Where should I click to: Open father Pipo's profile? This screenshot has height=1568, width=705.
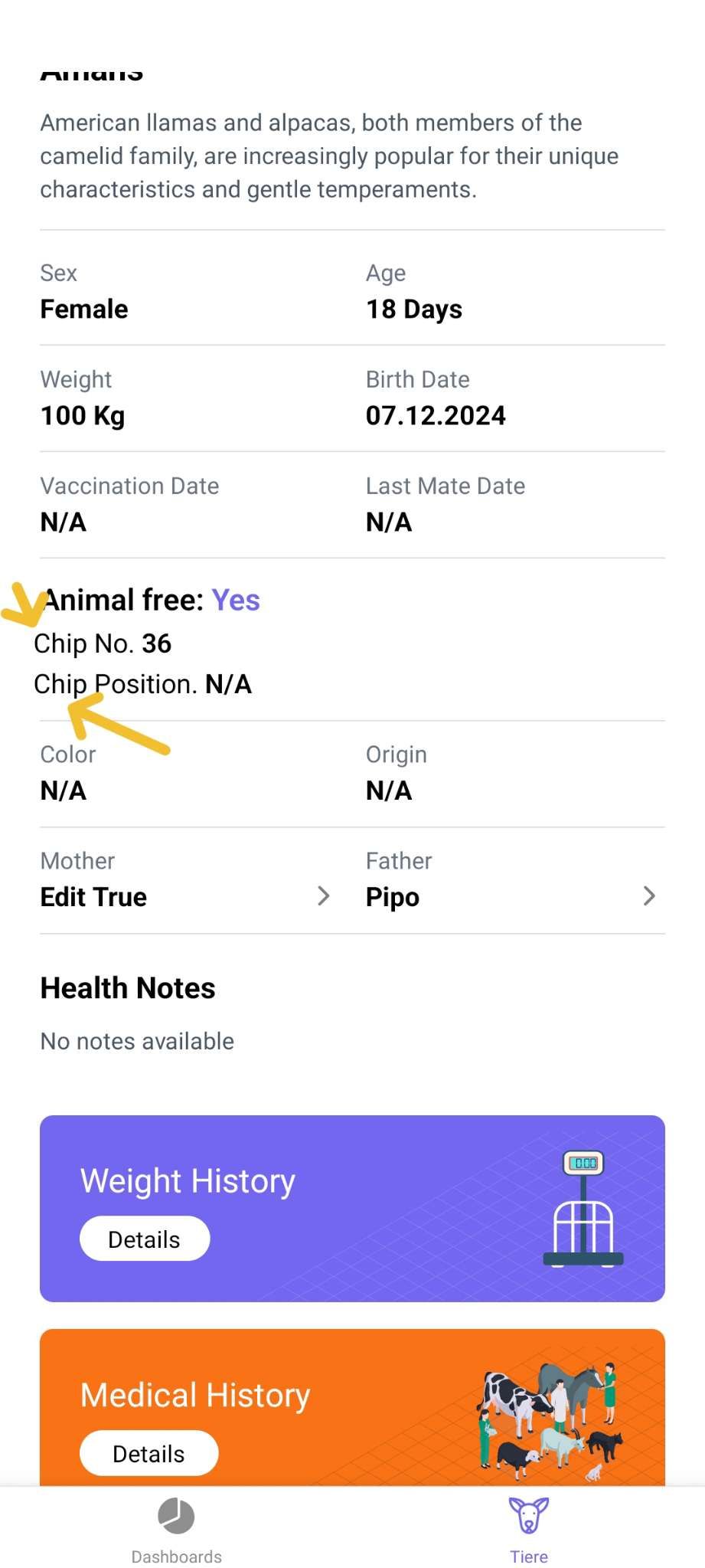[511, 880]
